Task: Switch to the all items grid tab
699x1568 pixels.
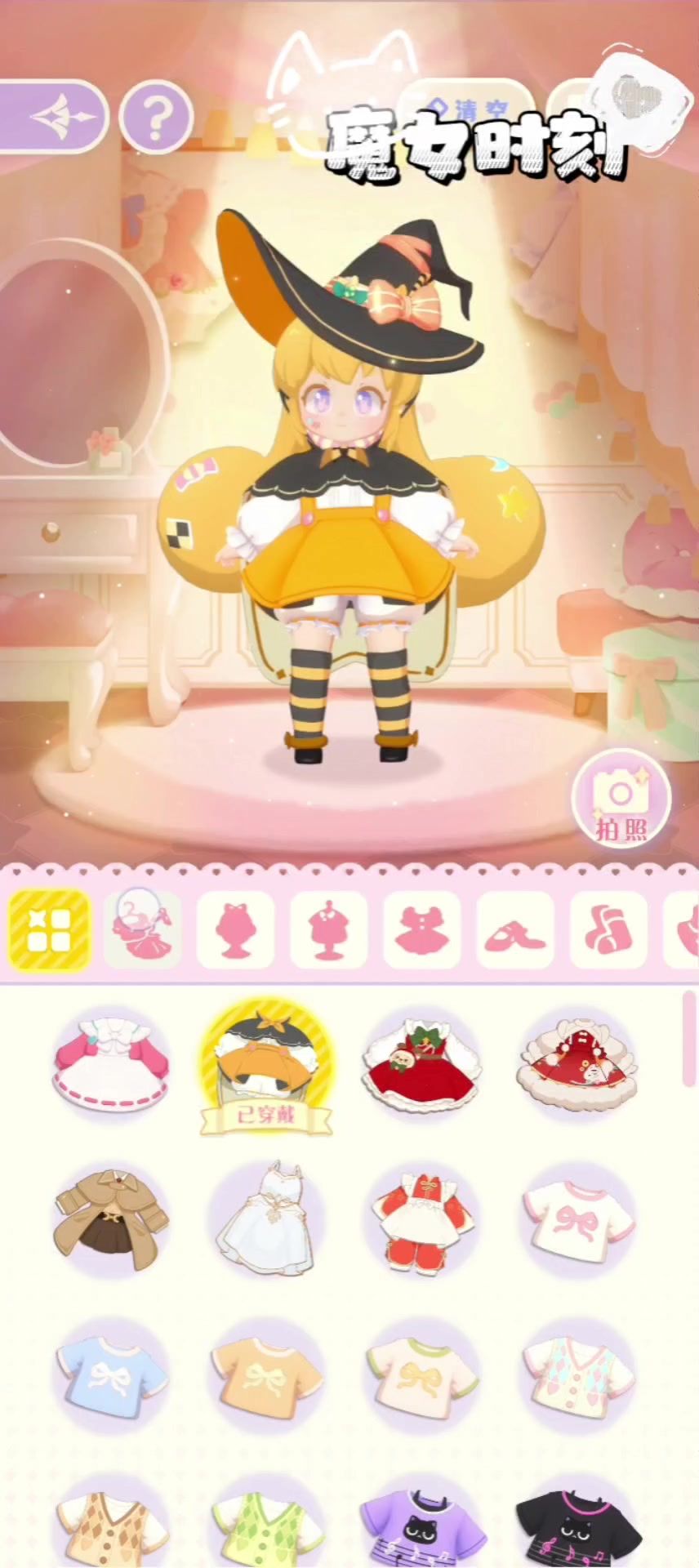Action: [x=49, y=929]
